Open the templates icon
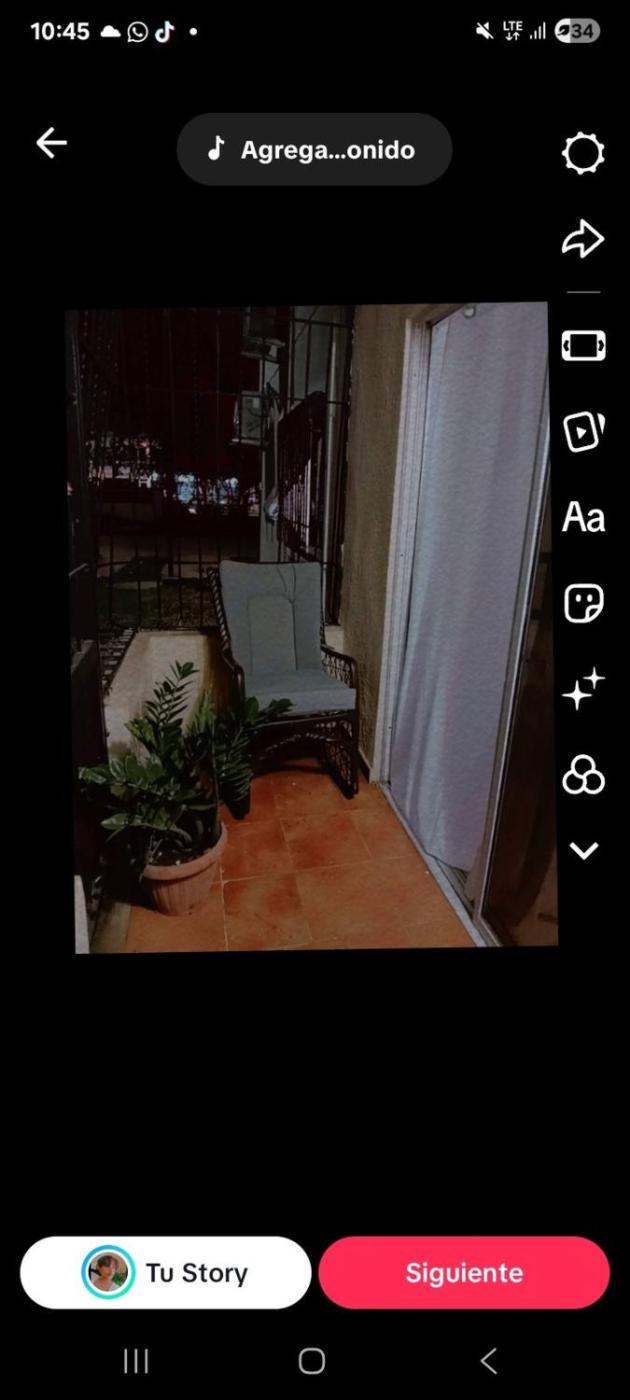Viewport: 630px width, 1400px height. 583,431
